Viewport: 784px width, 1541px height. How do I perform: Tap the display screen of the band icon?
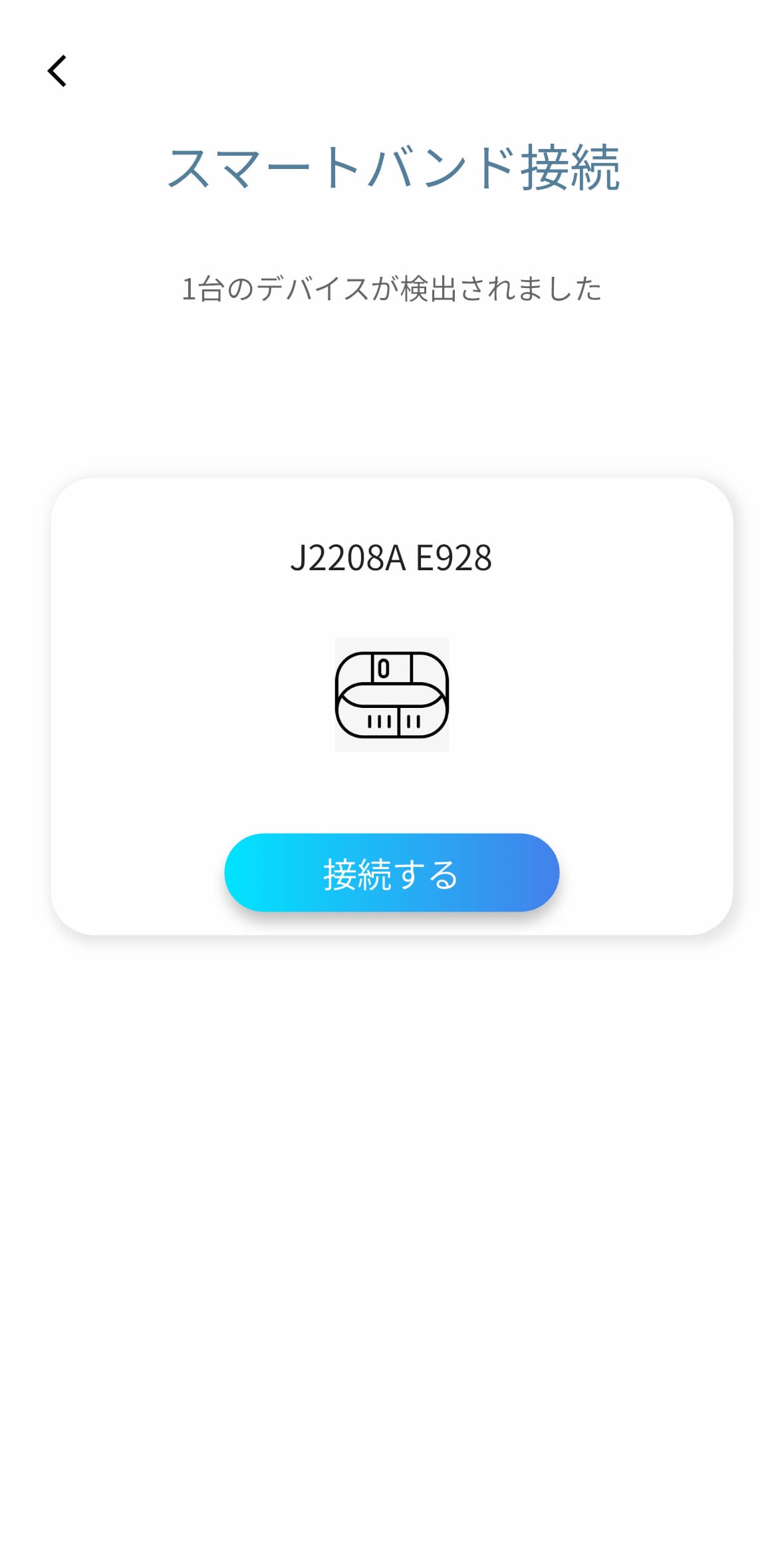(x=384, y=667)
